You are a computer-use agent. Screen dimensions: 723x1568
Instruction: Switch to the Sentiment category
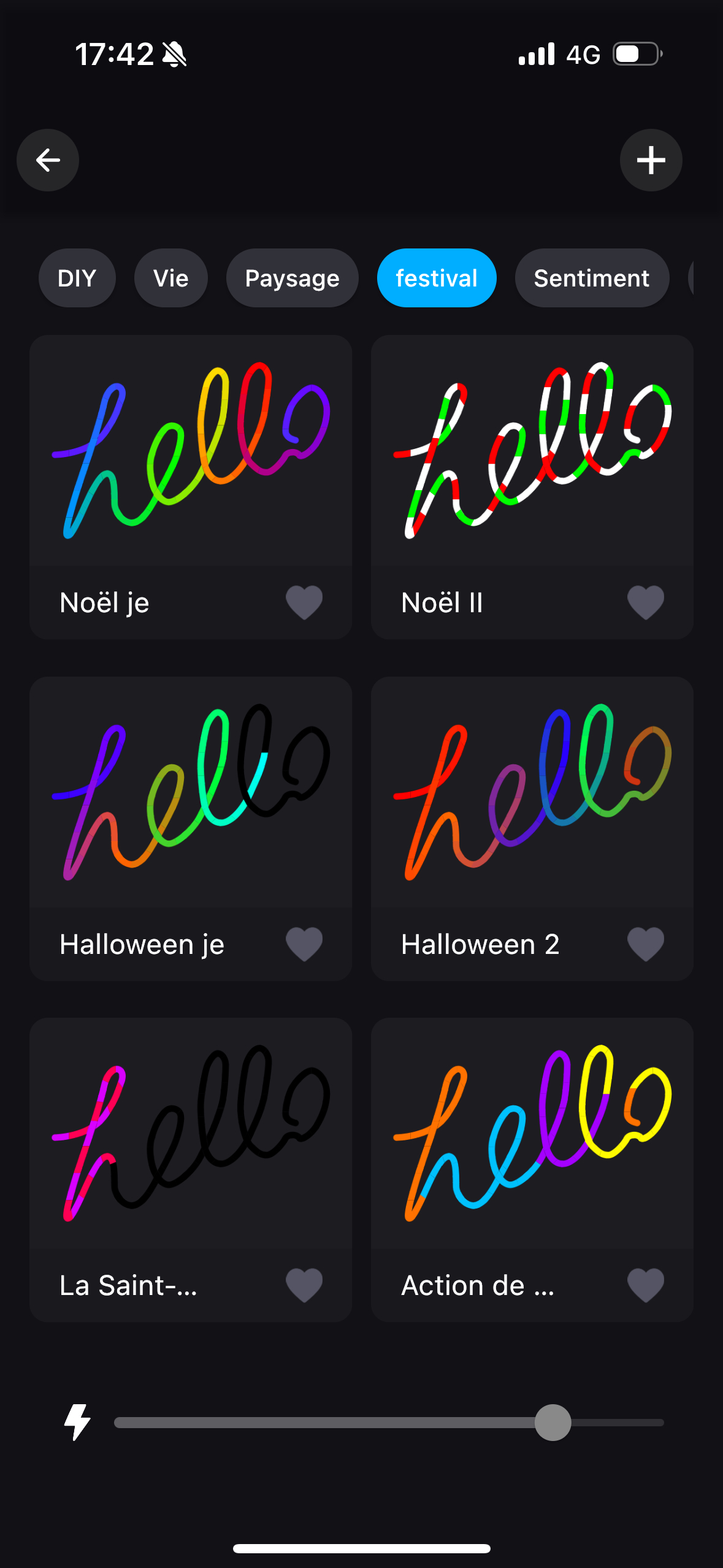[x=592, y=278]
